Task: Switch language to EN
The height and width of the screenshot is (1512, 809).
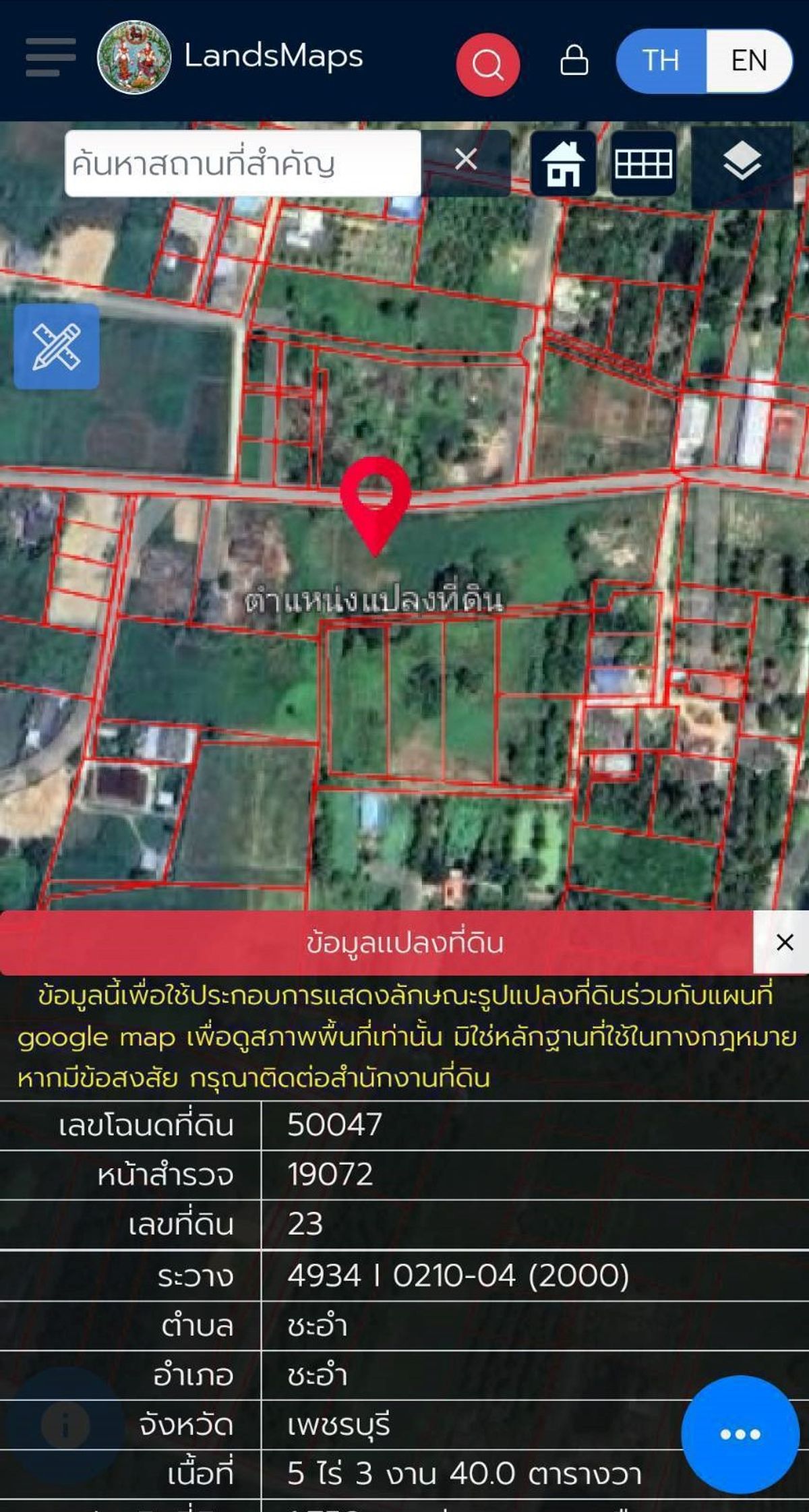Action: 749,61
